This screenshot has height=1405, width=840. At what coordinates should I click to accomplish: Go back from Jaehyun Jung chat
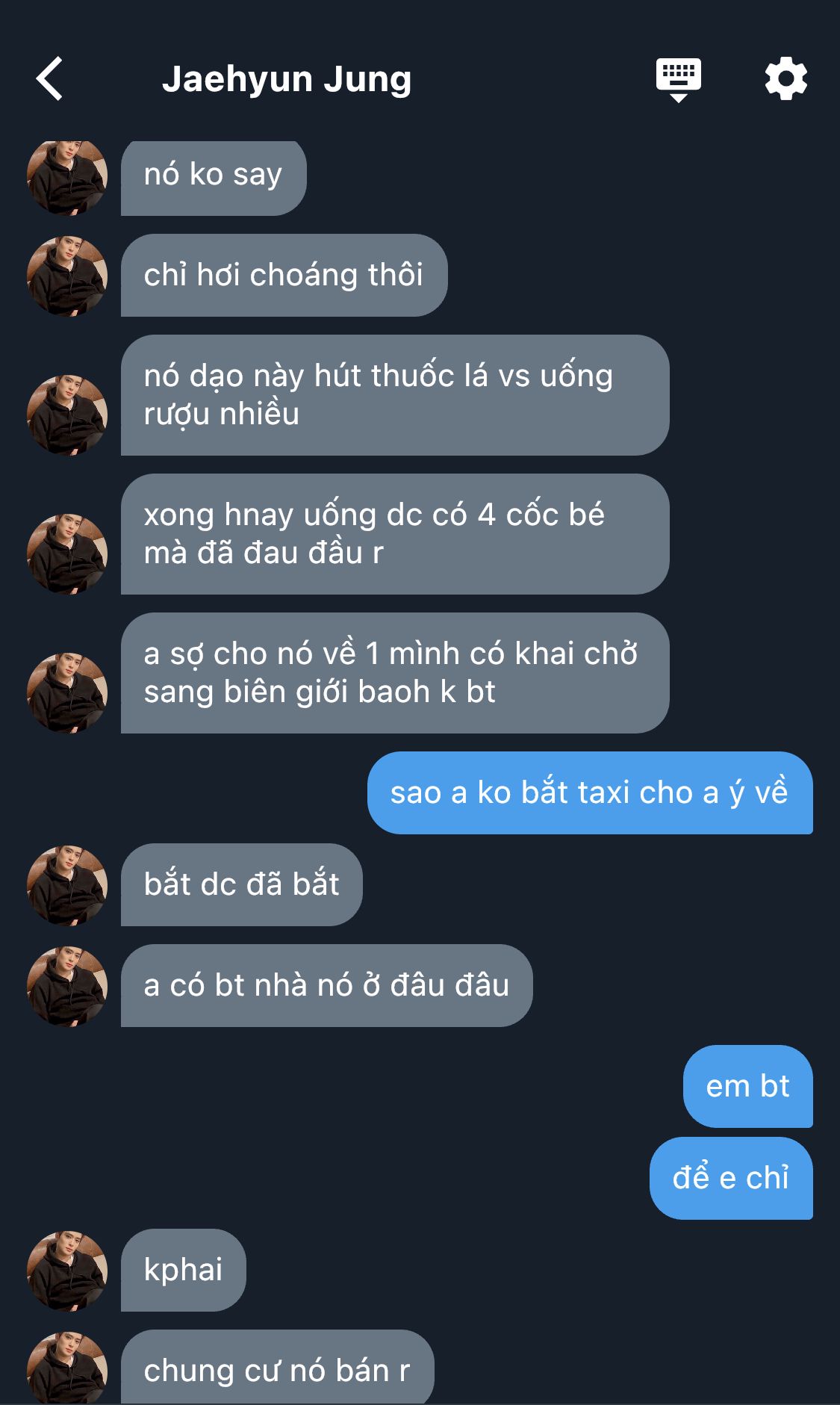click(49, 78)
